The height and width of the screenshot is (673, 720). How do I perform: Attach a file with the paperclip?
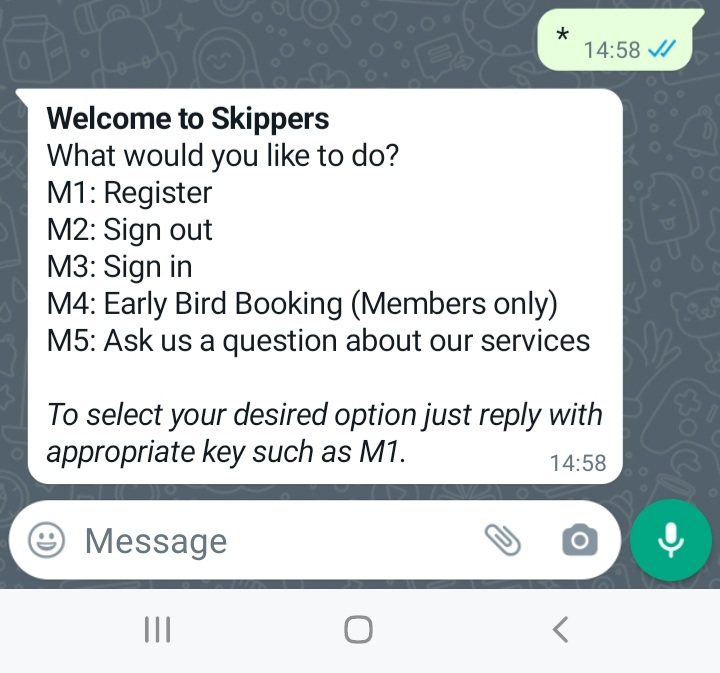pos(503,540)
